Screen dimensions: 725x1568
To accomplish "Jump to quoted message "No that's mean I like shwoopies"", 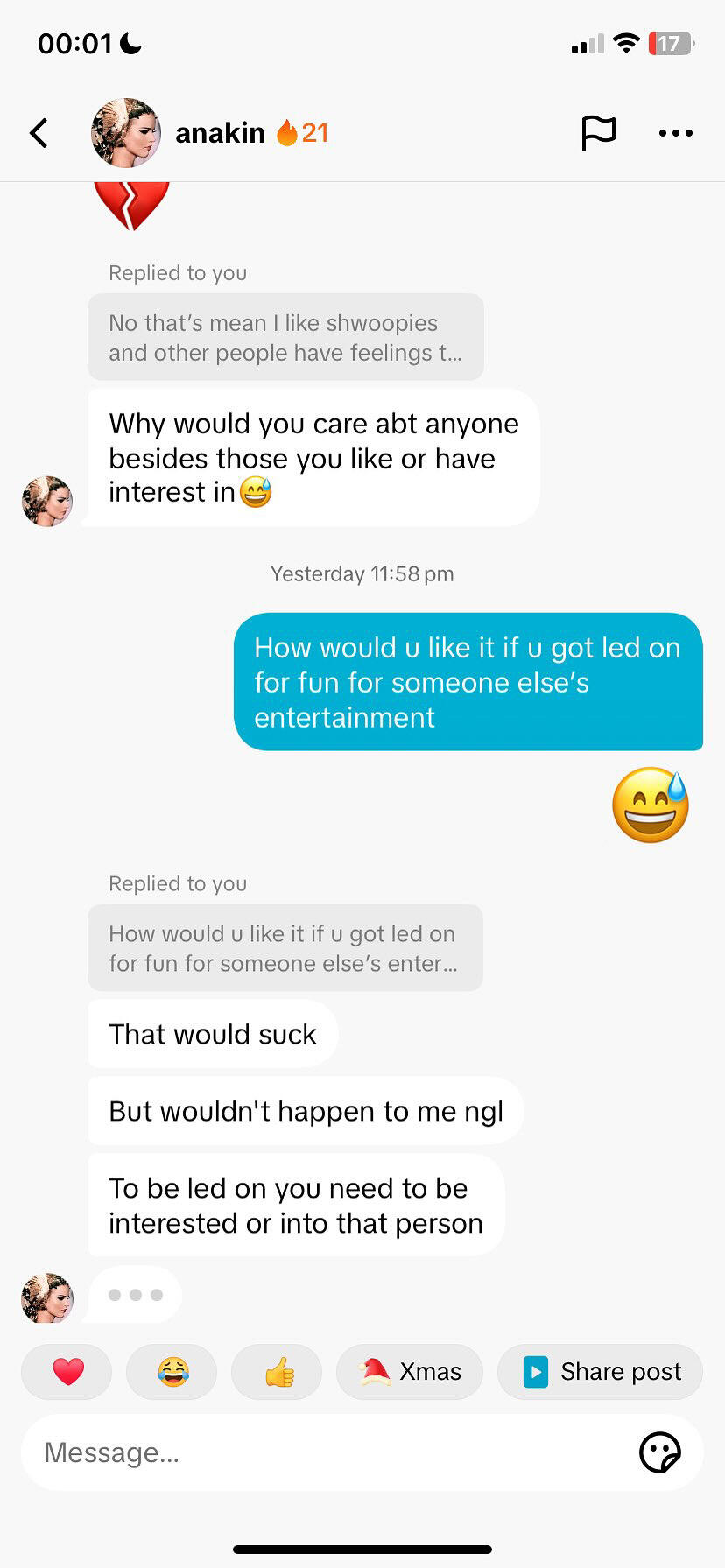I will pyautogui.click(x=285, y=337).
